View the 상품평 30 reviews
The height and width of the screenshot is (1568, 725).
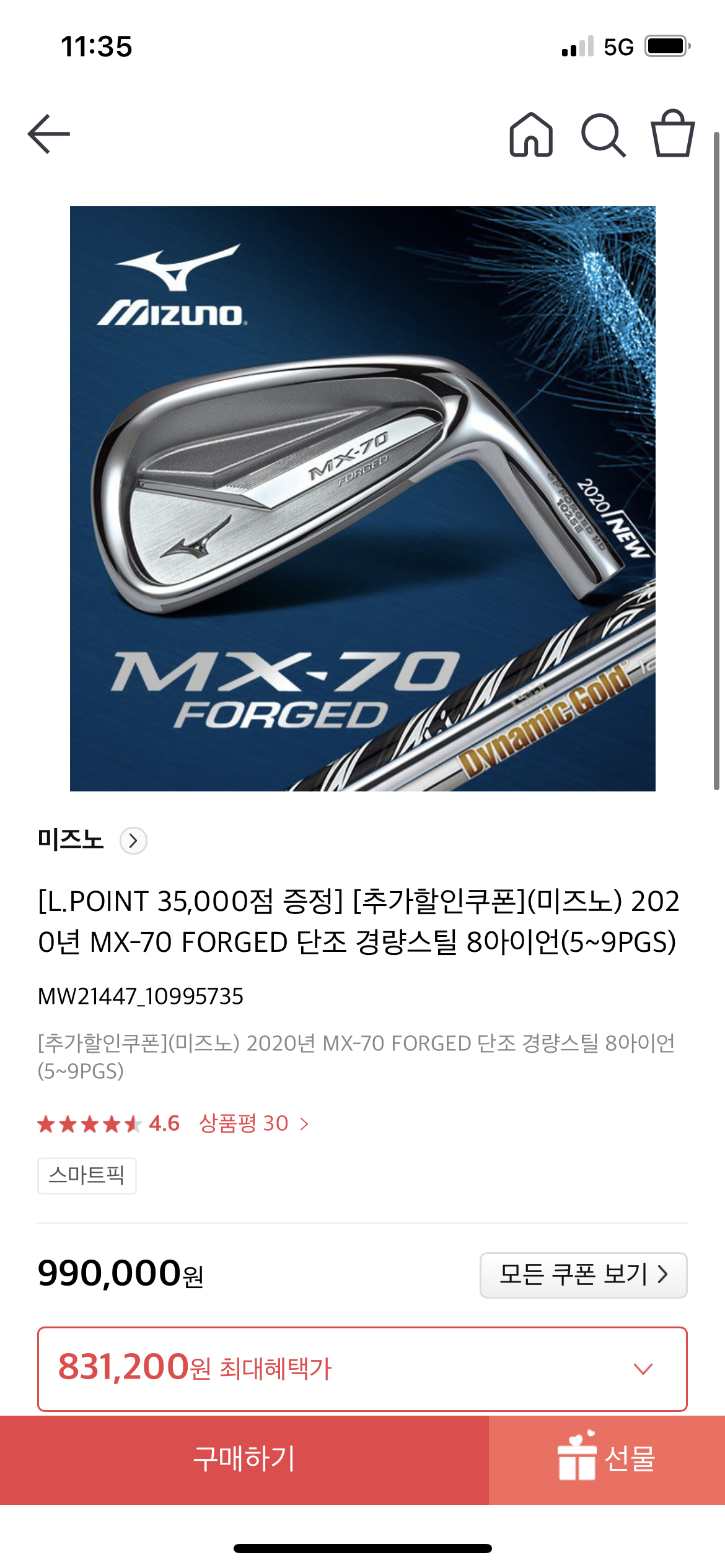(253, 1123)
